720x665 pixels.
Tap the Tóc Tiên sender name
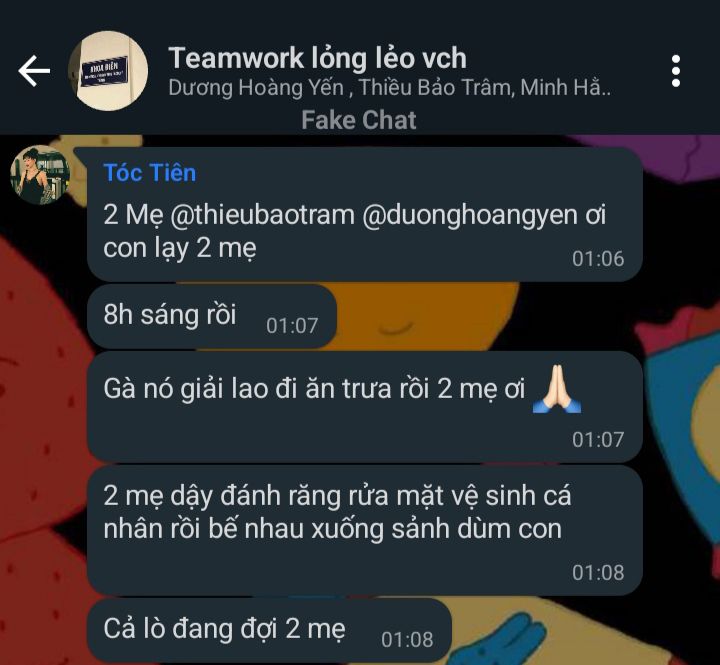tap(150, 173)
